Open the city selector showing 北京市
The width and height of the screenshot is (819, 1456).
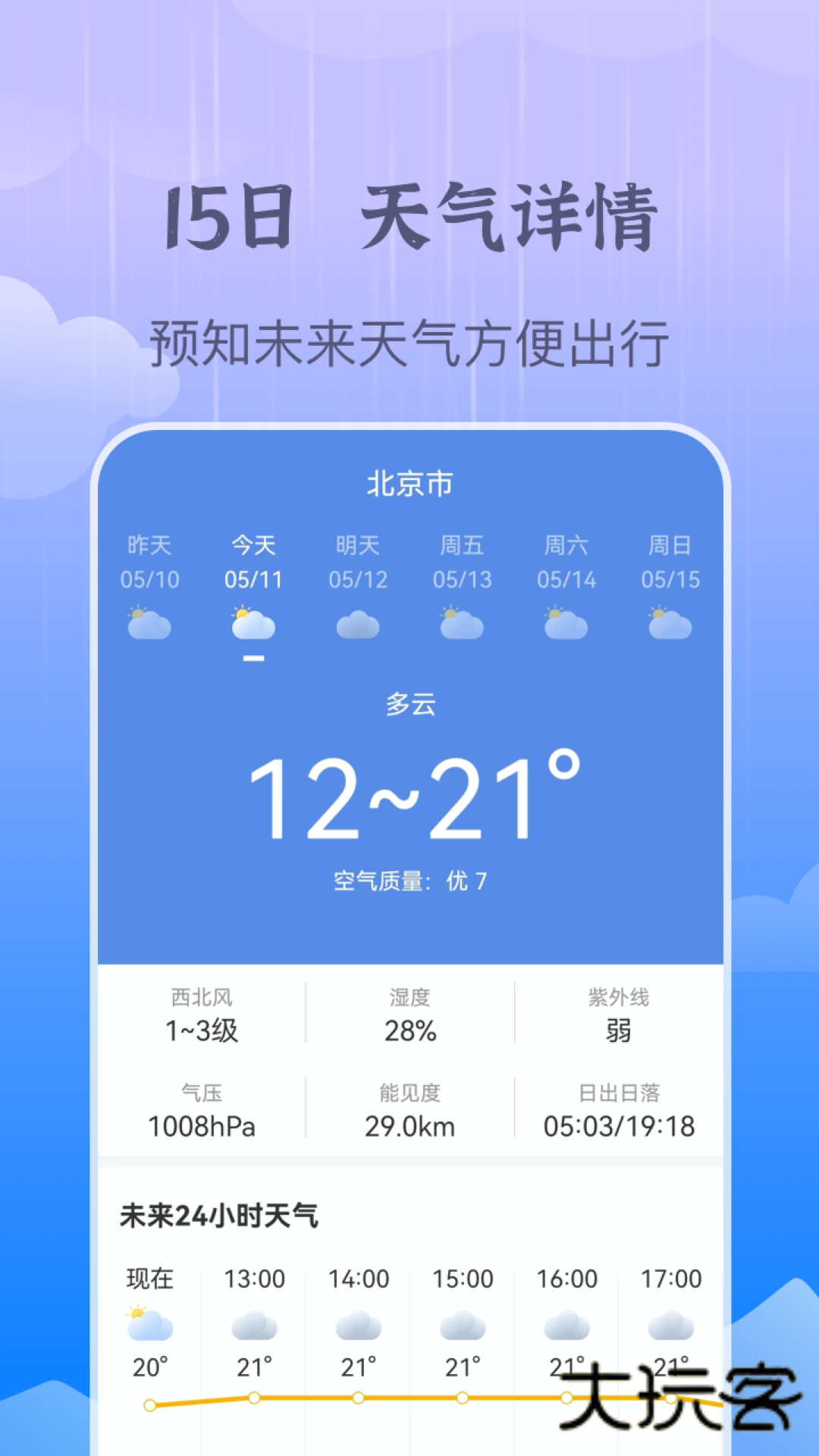pos(409,485)
